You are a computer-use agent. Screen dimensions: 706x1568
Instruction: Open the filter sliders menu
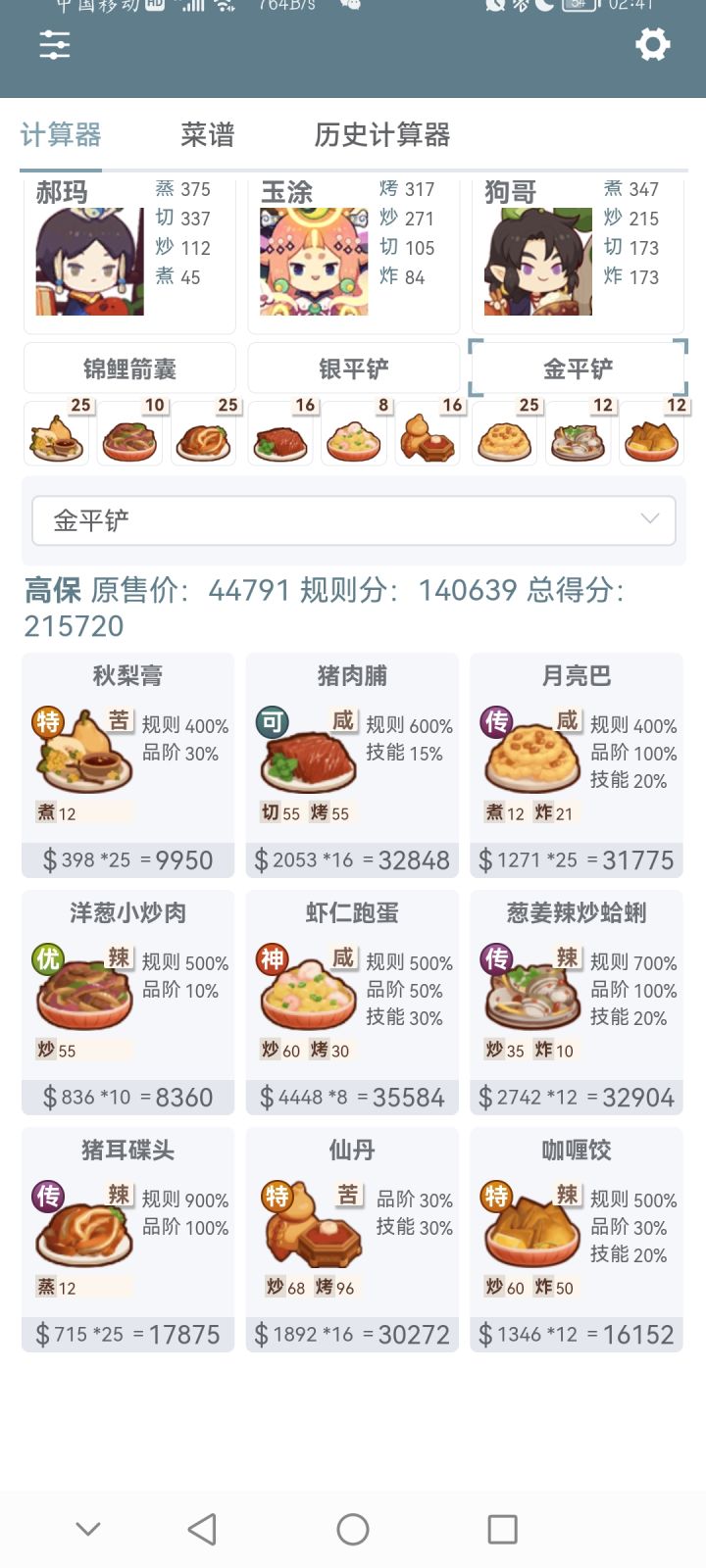pos(55,45)
